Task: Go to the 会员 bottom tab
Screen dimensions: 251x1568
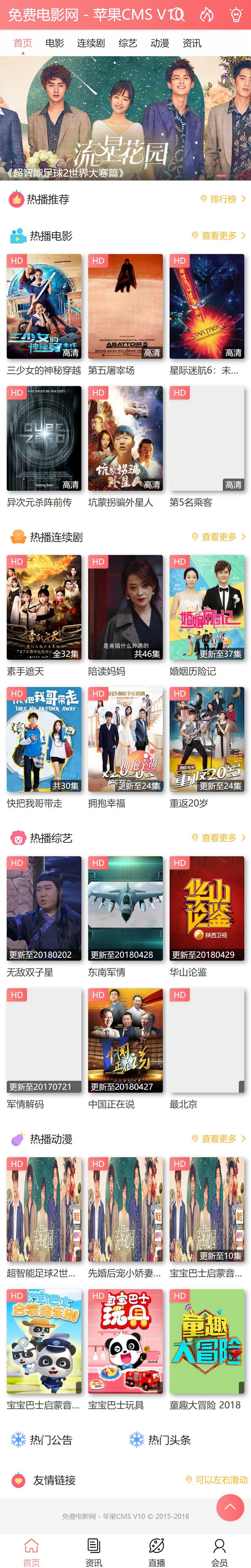Action: point(219,1551)
